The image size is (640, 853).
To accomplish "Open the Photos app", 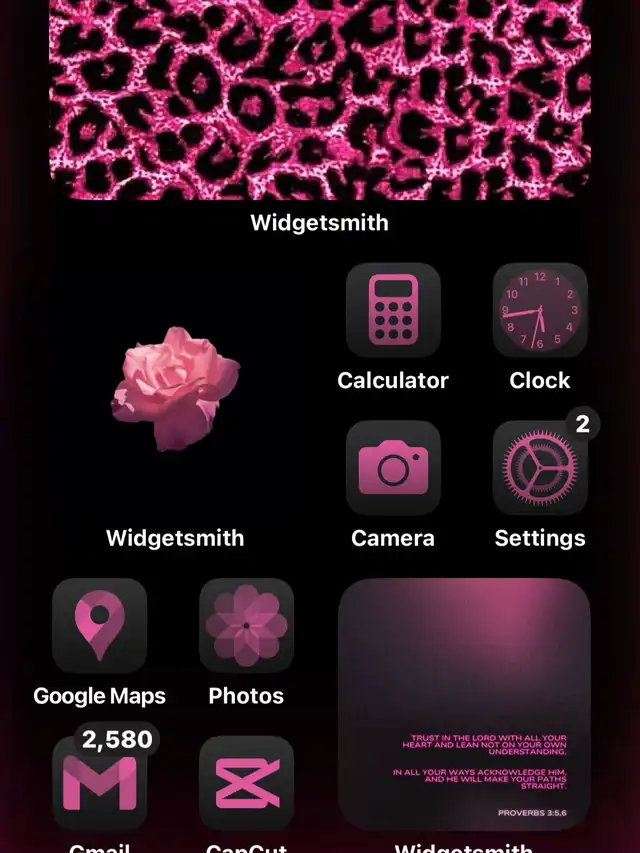I will click(x=246, y=626).
